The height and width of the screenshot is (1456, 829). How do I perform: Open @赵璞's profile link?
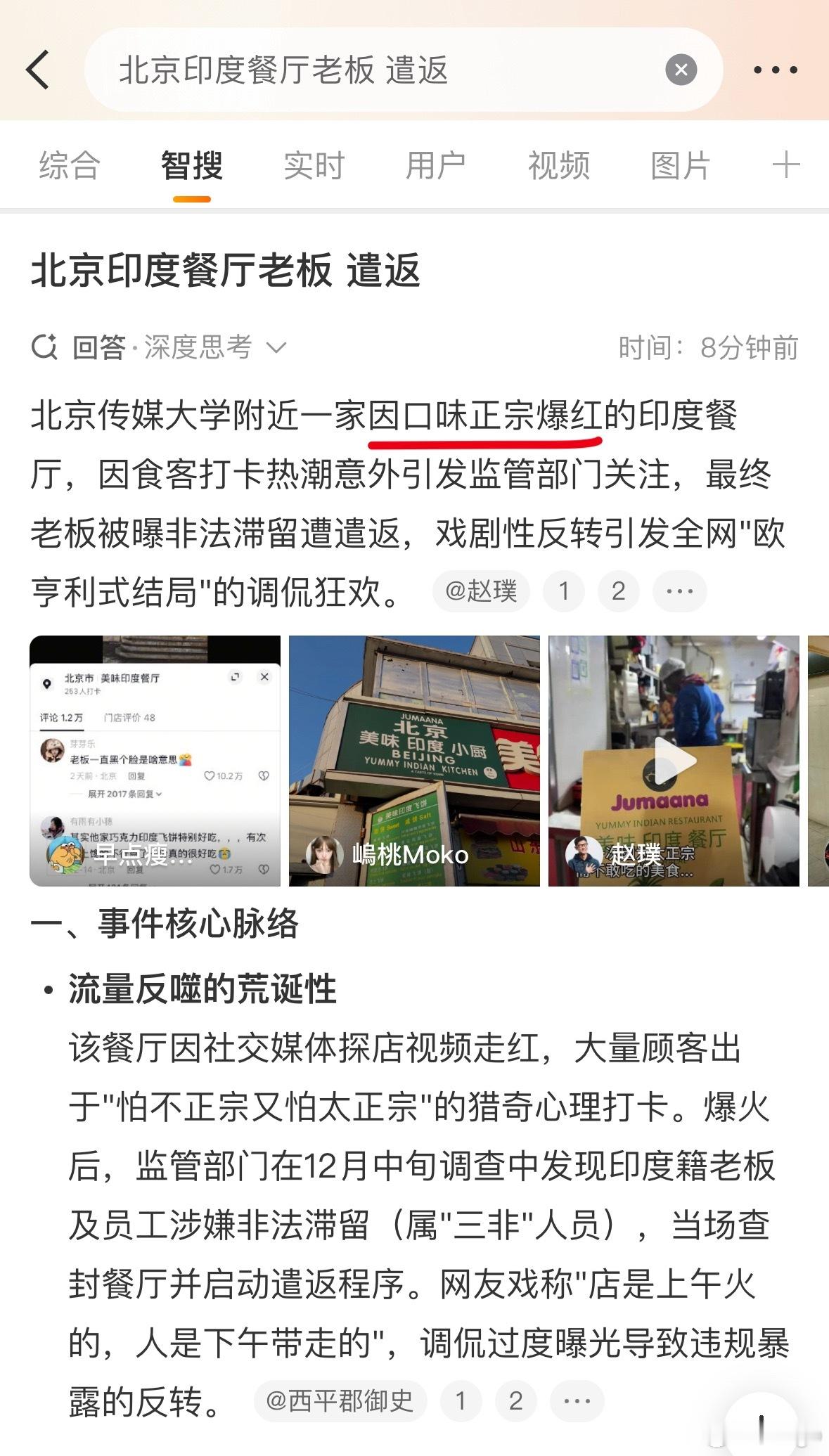coord(481,591)
